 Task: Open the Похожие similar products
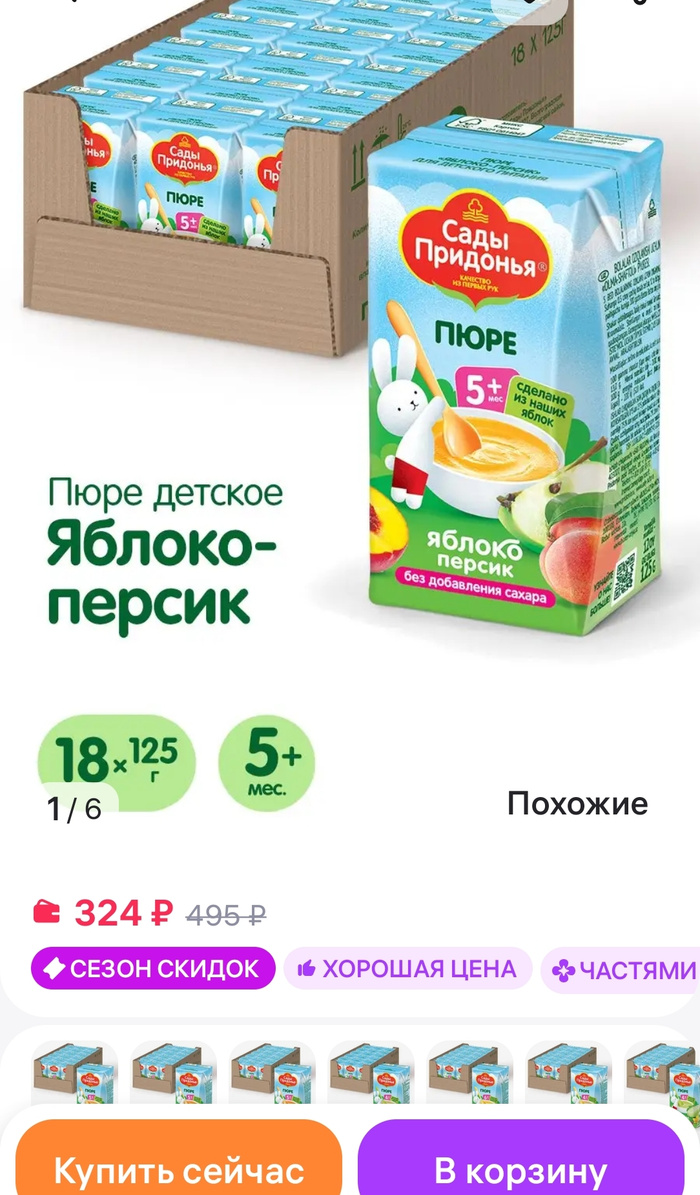coord(577,803)
